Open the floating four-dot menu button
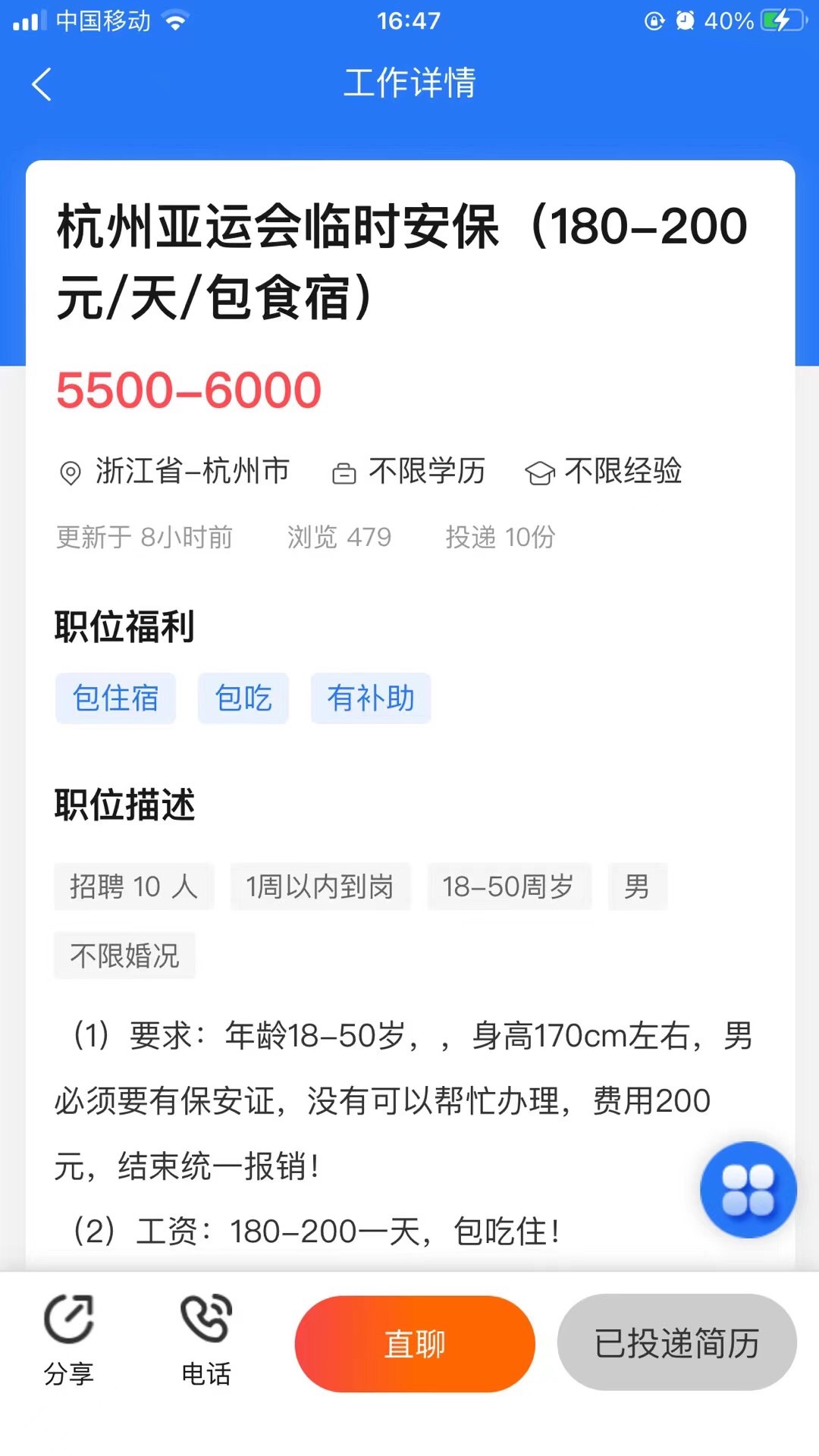 tap(748, 1189)
